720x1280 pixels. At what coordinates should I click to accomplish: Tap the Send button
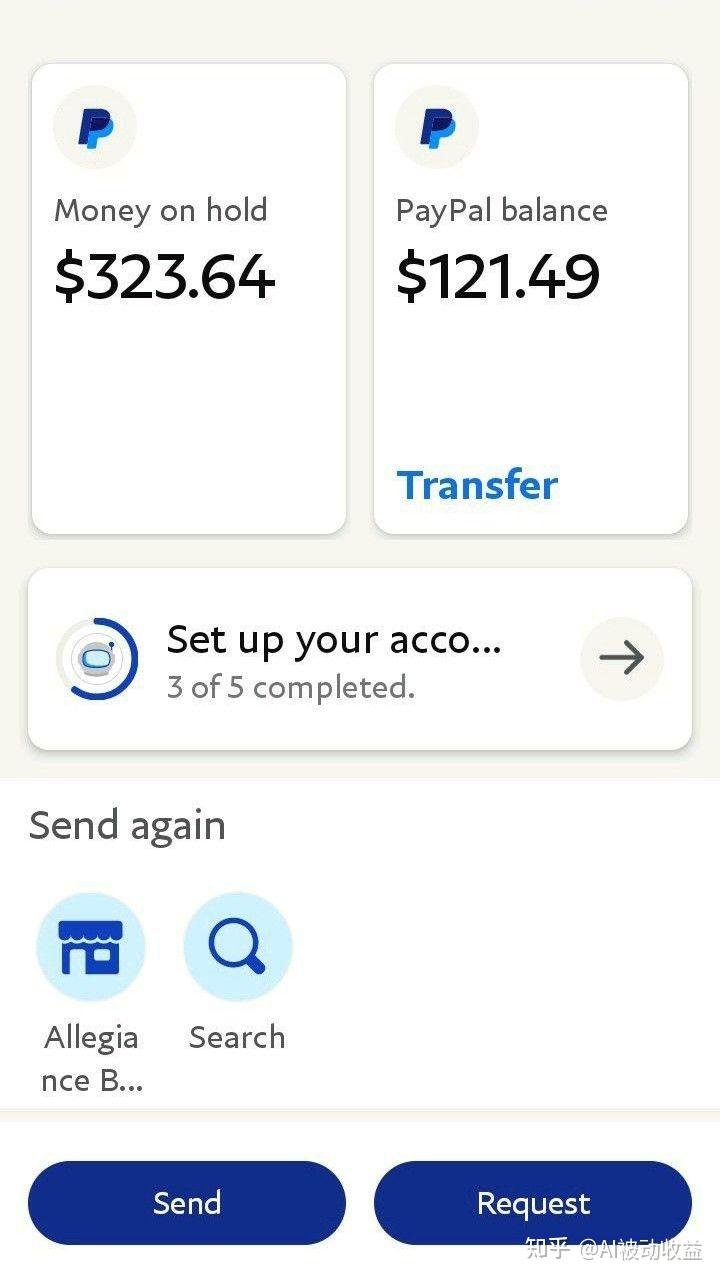point(187,1202)
